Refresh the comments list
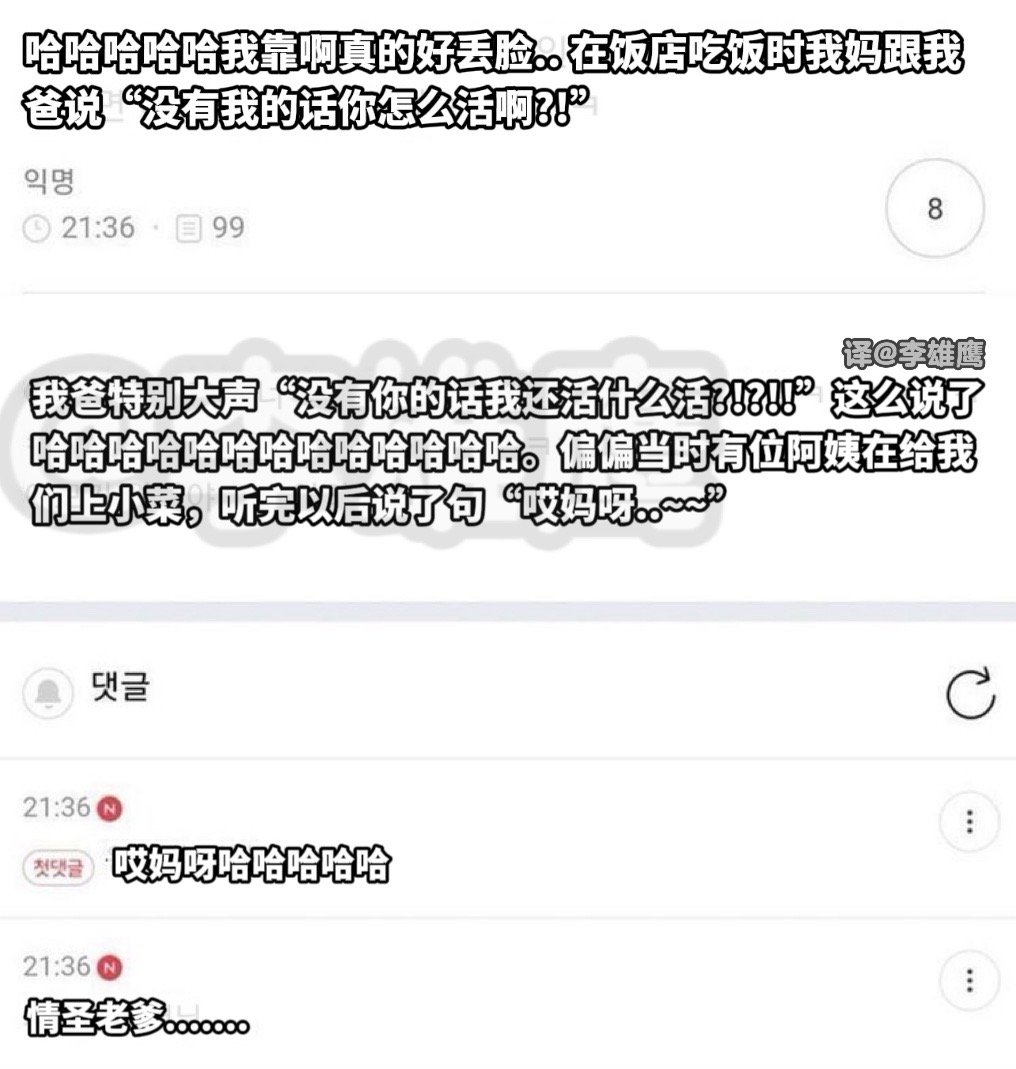 click(x=970, y=691)
